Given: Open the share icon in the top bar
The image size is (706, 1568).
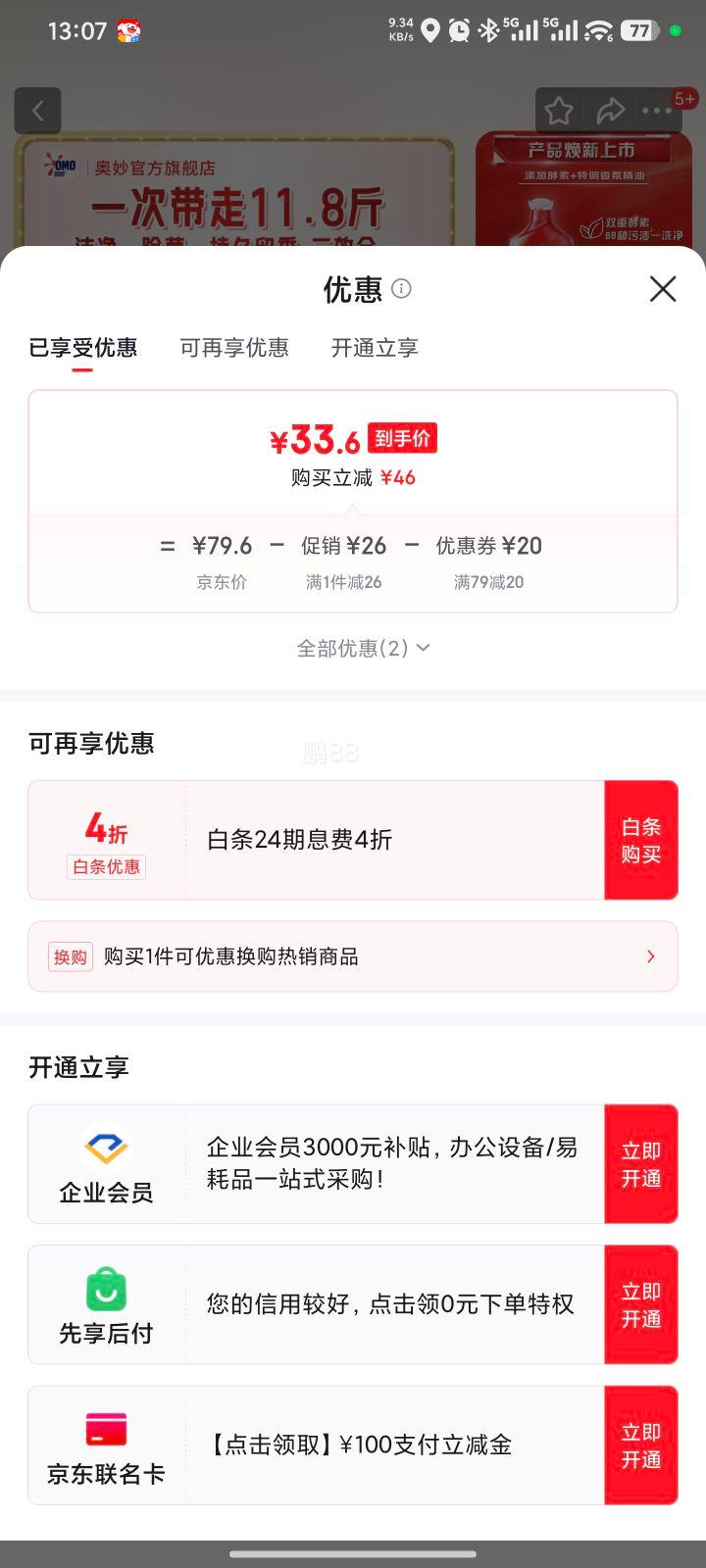Looking at the screenshot, I should click(612, 111).
